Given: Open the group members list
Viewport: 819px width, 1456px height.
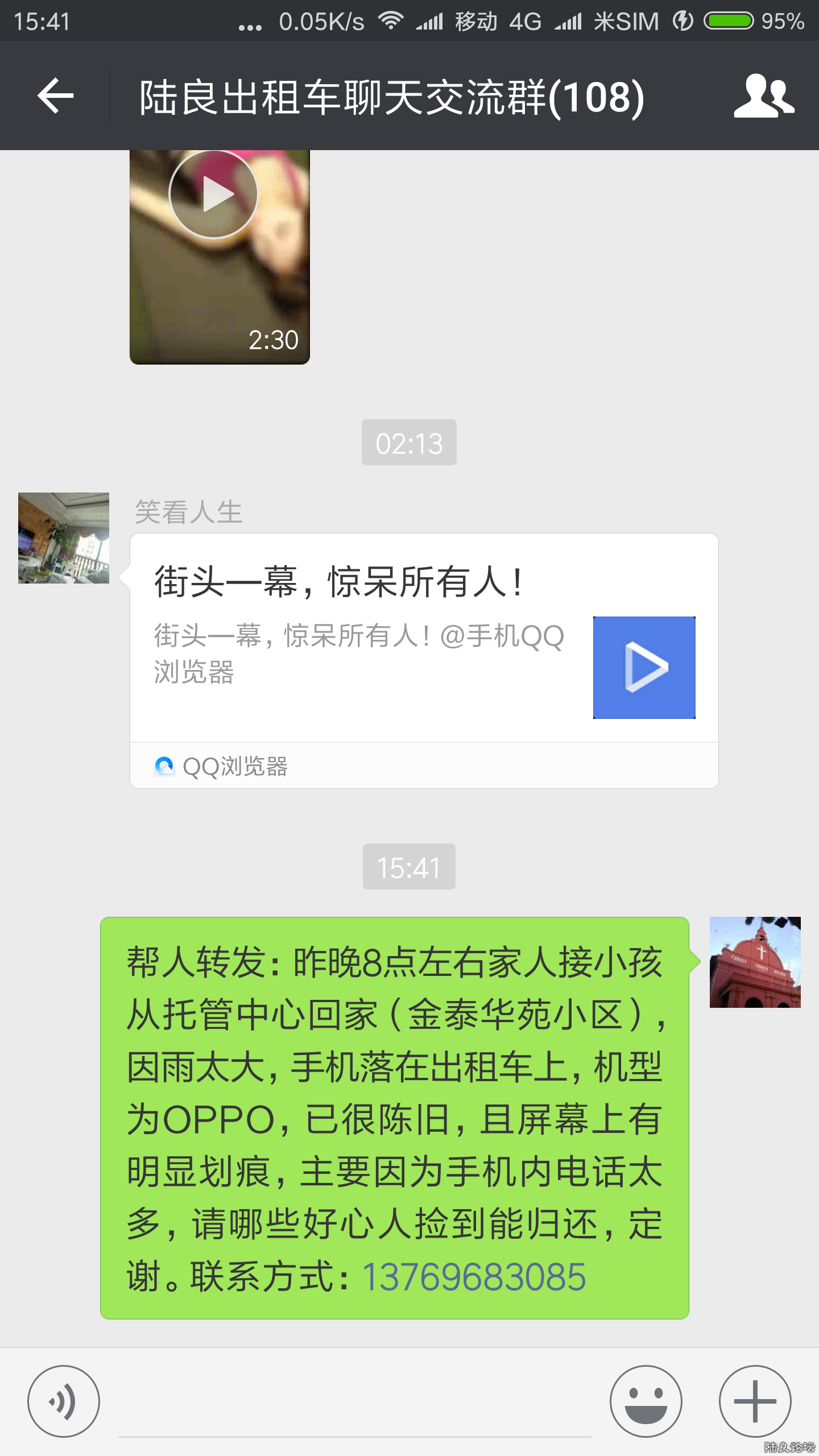Looking at the screenshot, I should click(765, 97).
